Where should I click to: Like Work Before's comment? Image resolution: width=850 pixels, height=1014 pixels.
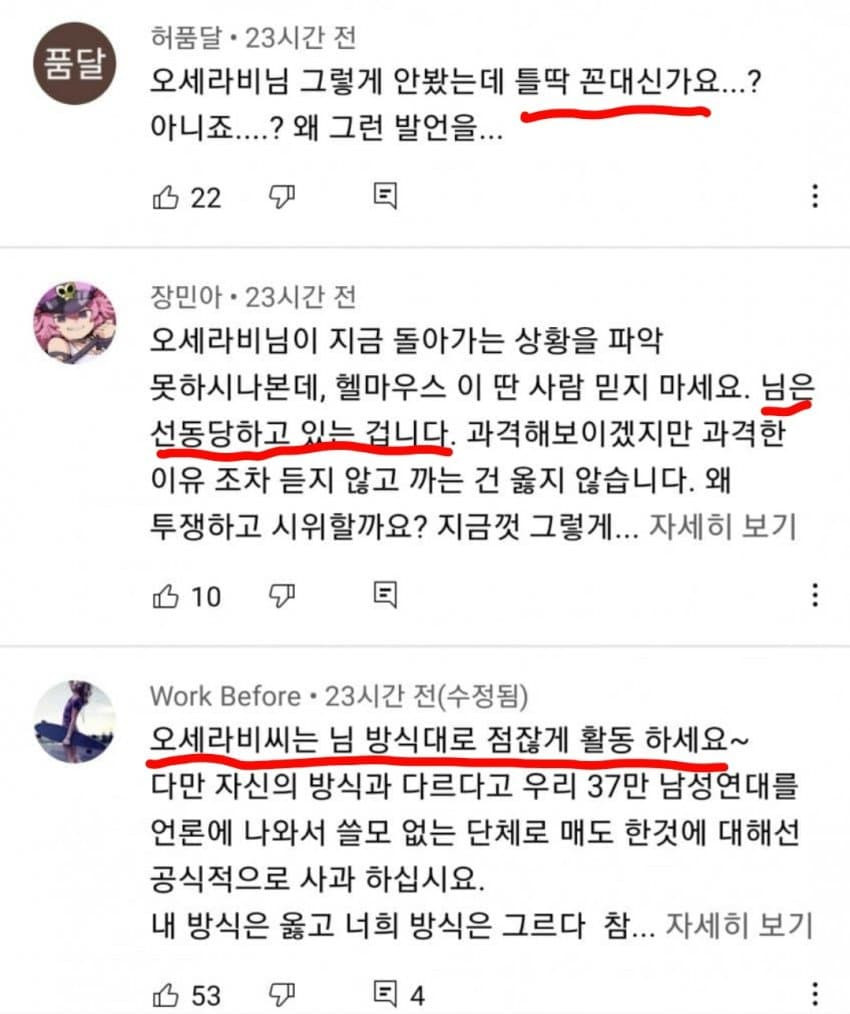(x=165, y=995)
